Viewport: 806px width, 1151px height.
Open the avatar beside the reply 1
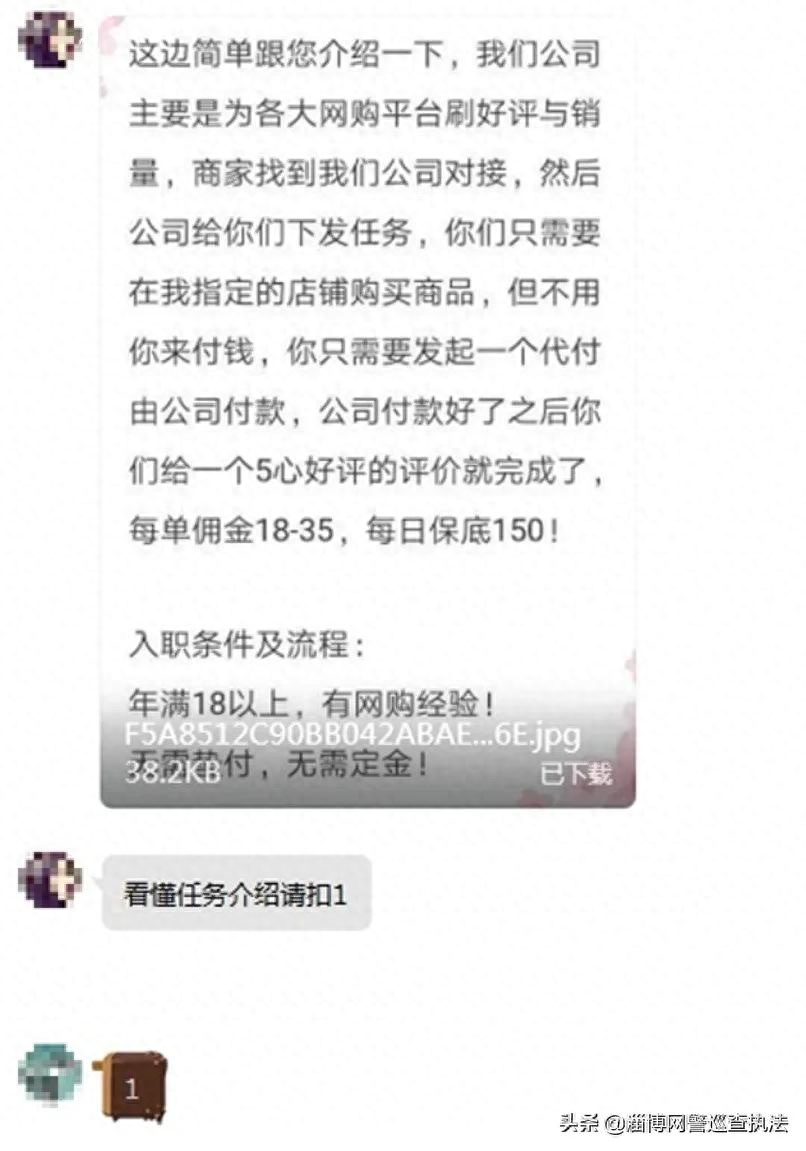coord(50,1072)
